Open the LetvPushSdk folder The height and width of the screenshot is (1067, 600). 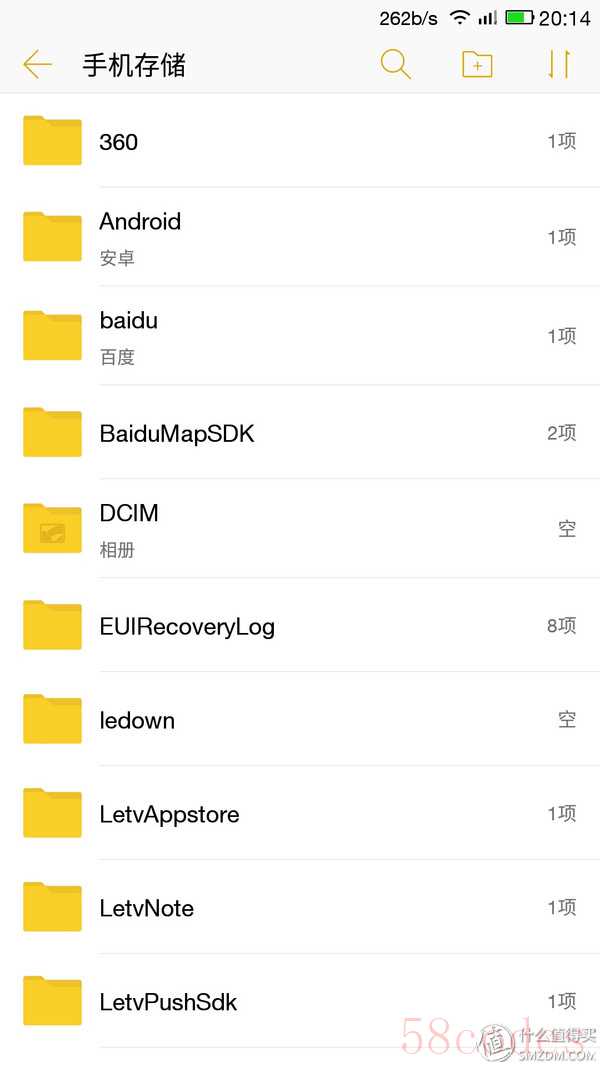300,1001
